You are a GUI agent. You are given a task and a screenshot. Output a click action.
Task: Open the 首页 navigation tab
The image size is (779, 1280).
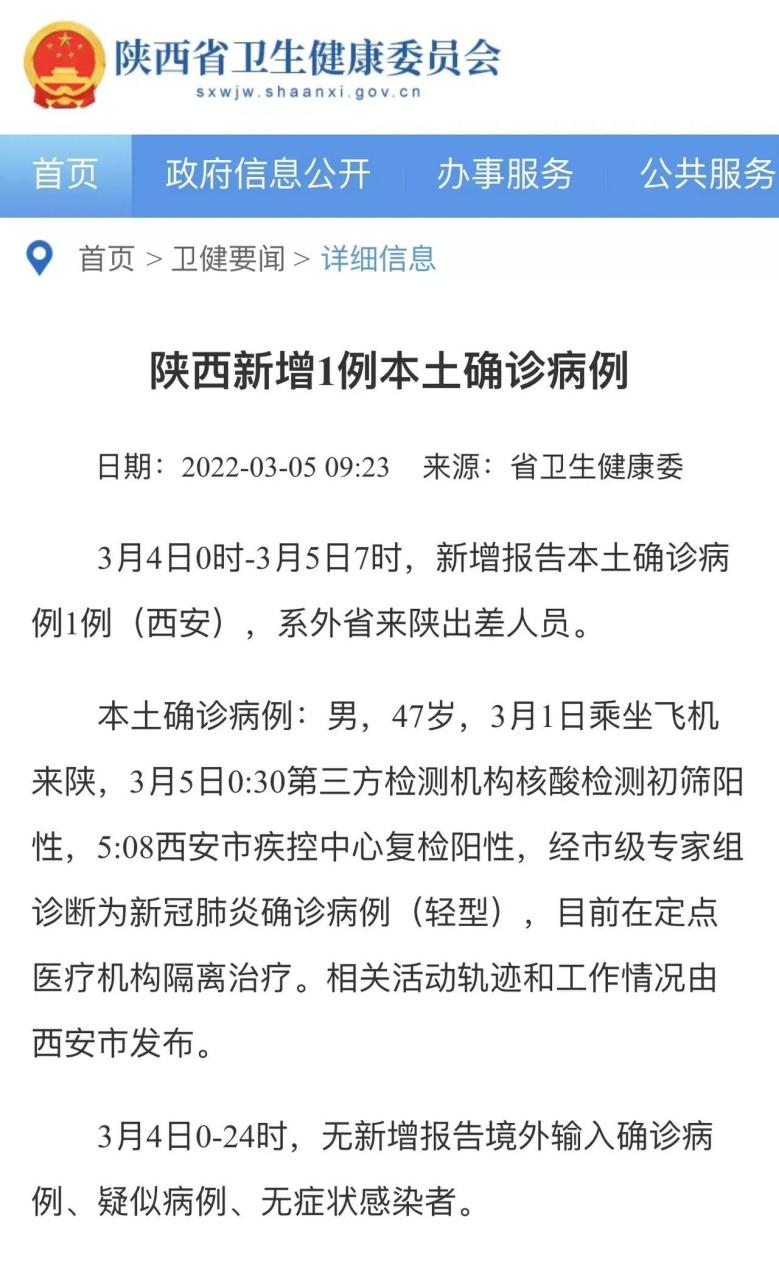(x=65, y=175)
